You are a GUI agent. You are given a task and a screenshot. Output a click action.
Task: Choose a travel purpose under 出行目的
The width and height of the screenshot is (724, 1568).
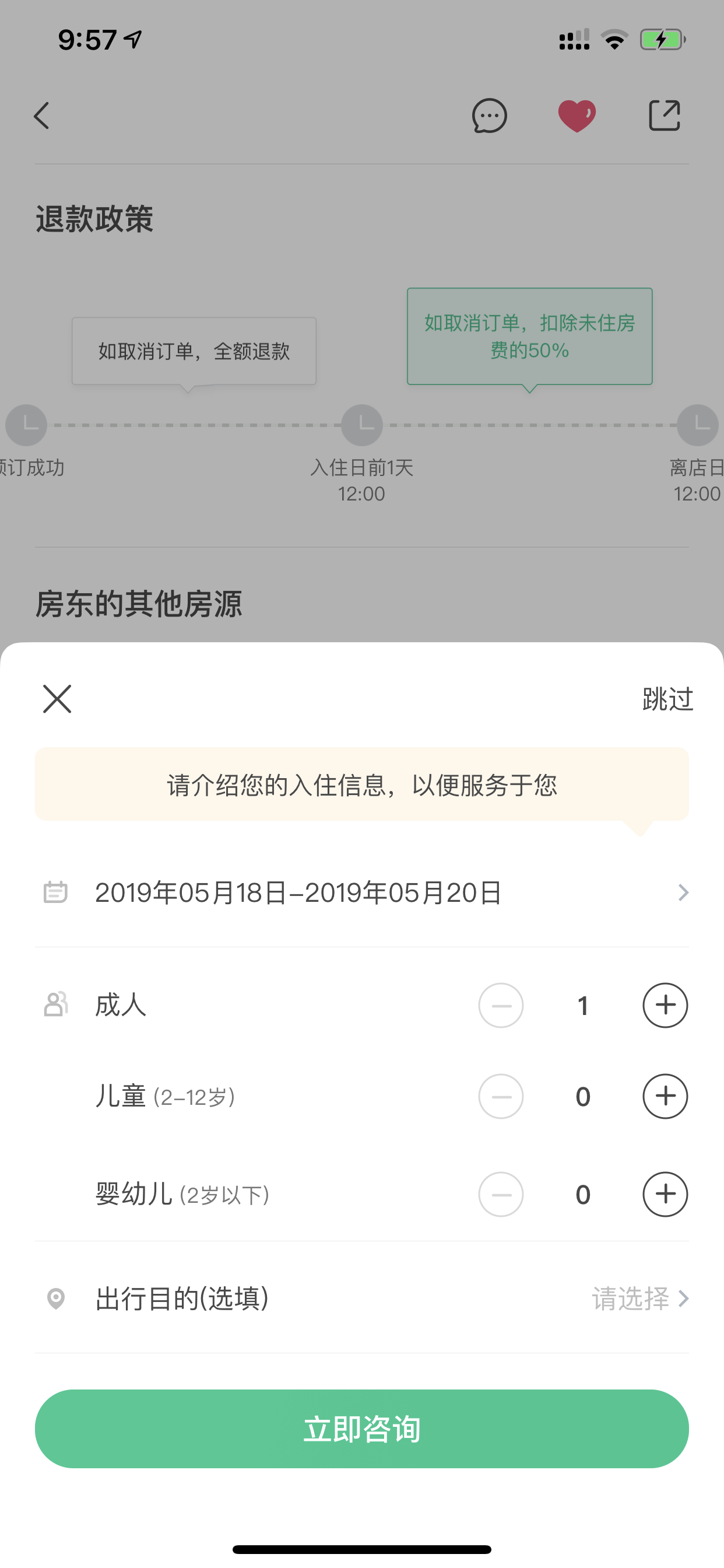pos(362,1298)
